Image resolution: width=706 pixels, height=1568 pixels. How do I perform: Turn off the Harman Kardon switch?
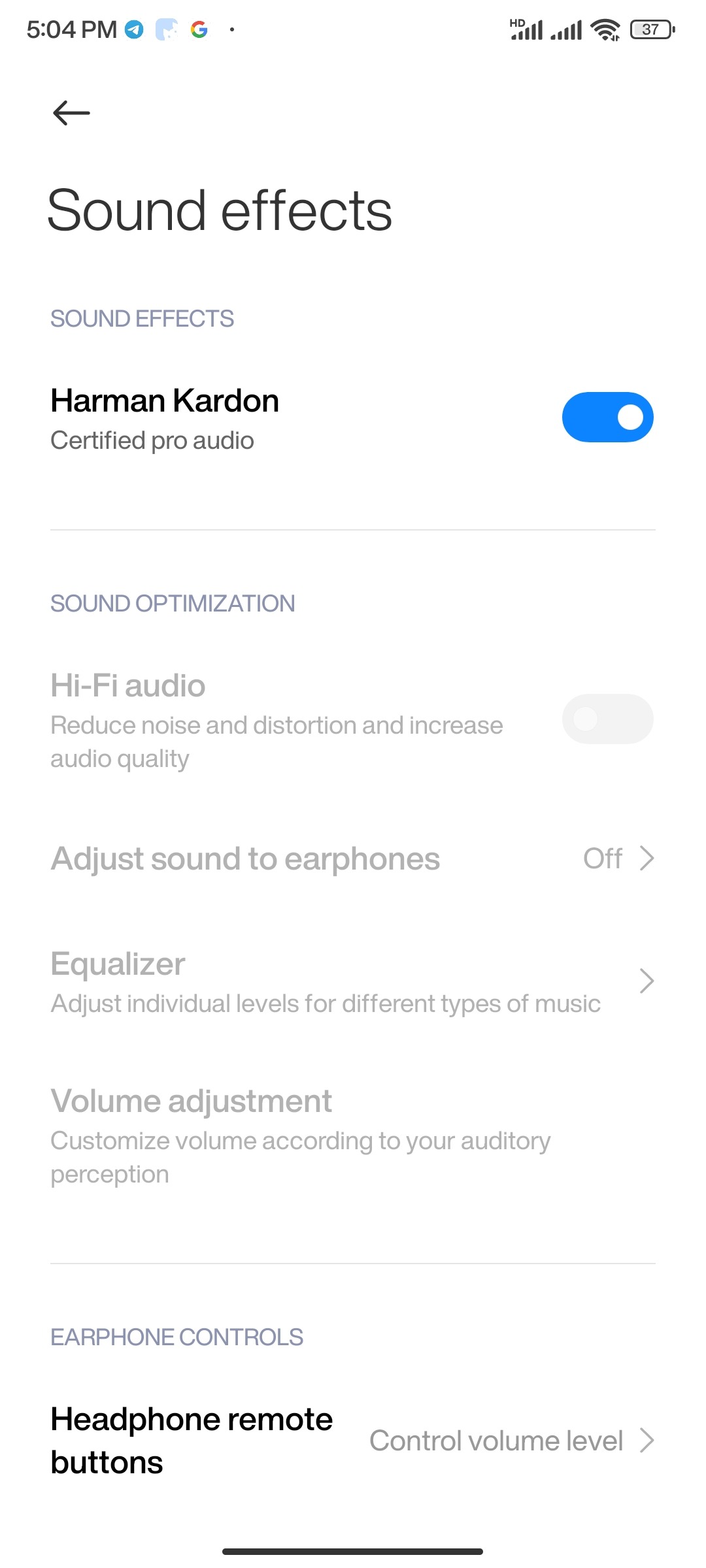tap(607, 417)
